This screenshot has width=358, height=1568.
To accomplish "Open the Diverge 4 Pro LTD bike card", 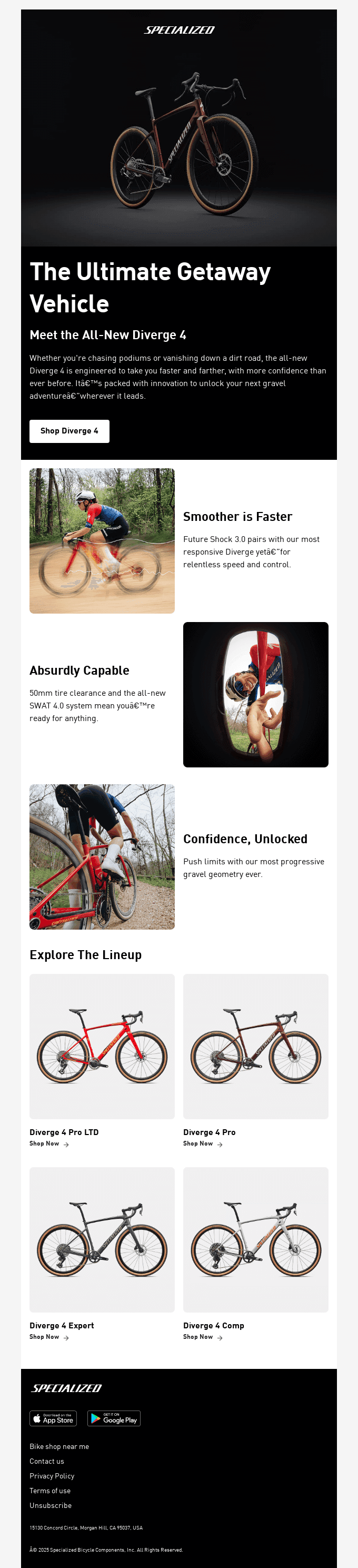I will 102,1046.
